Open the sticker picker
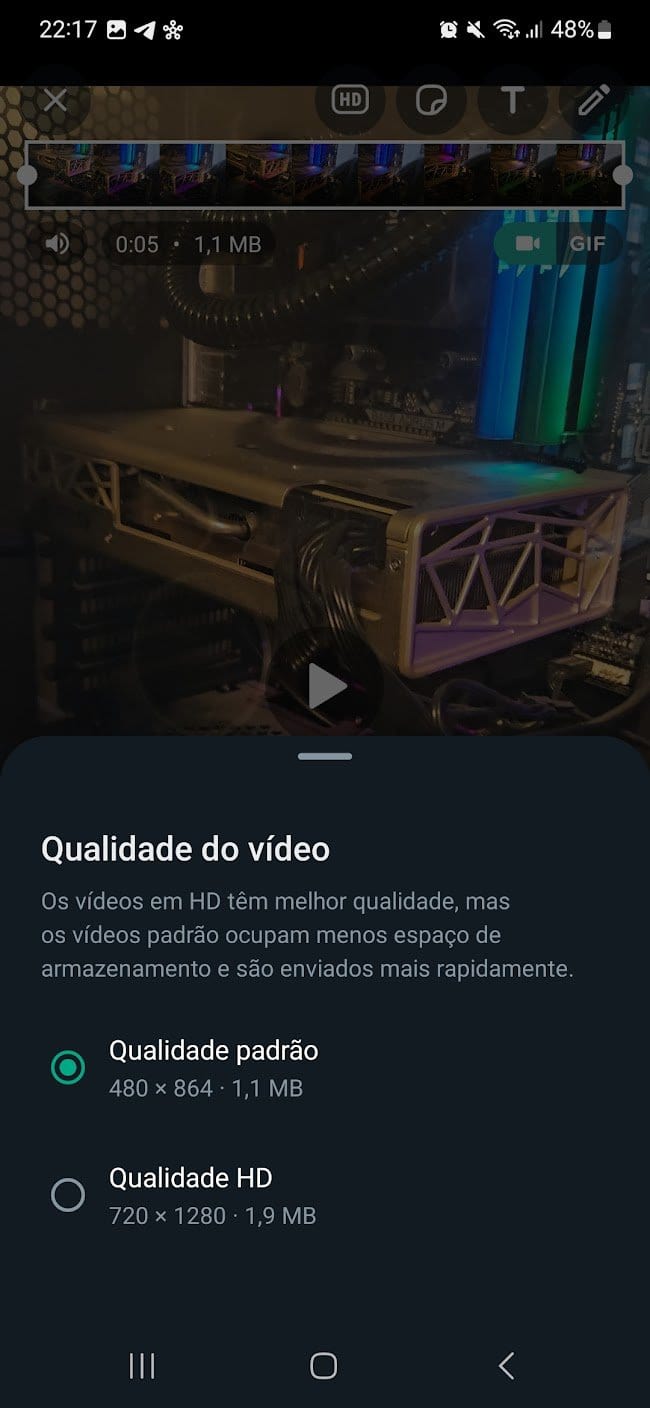Image resolution: width=650 pixels, height=1408 pixels. coord(430,100)
